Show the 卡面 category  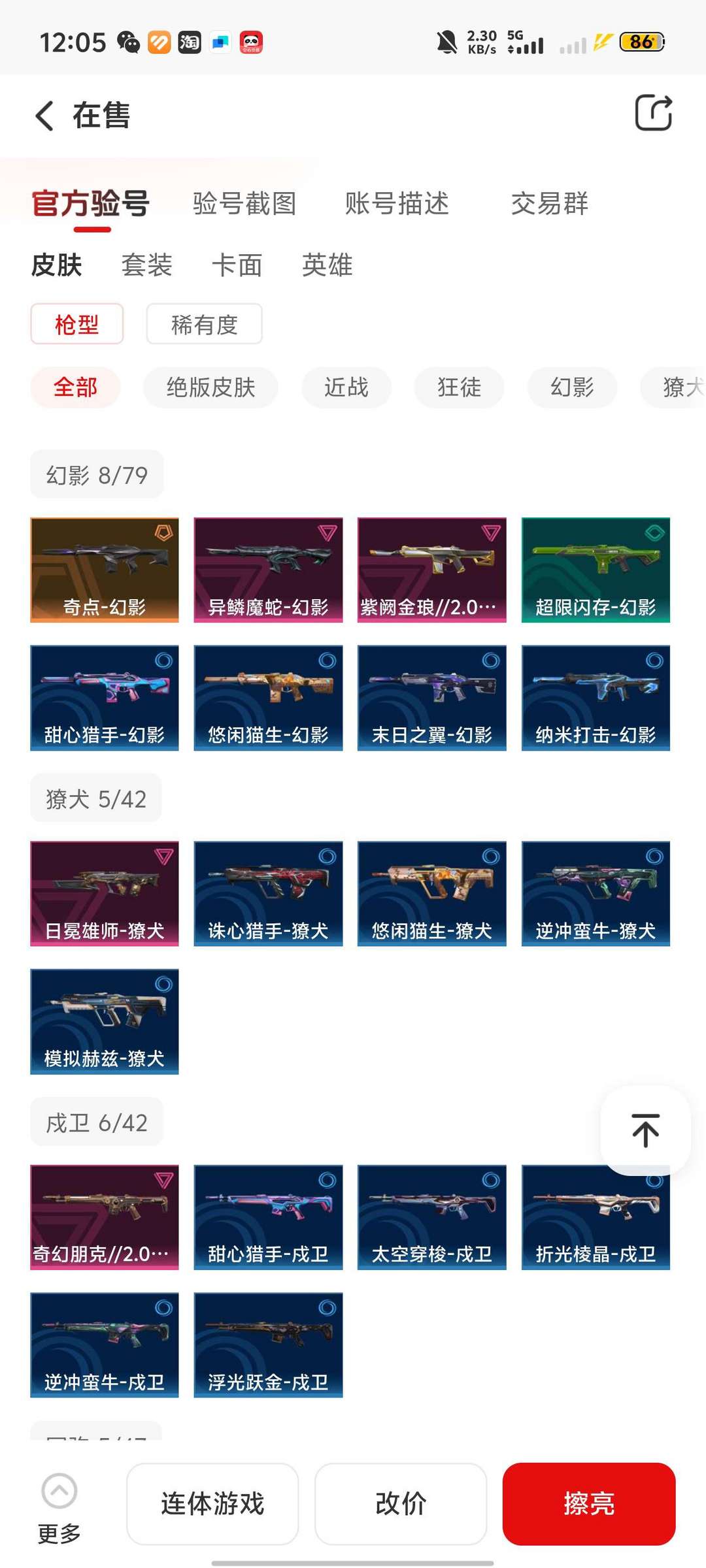click(x=237, y=265)
